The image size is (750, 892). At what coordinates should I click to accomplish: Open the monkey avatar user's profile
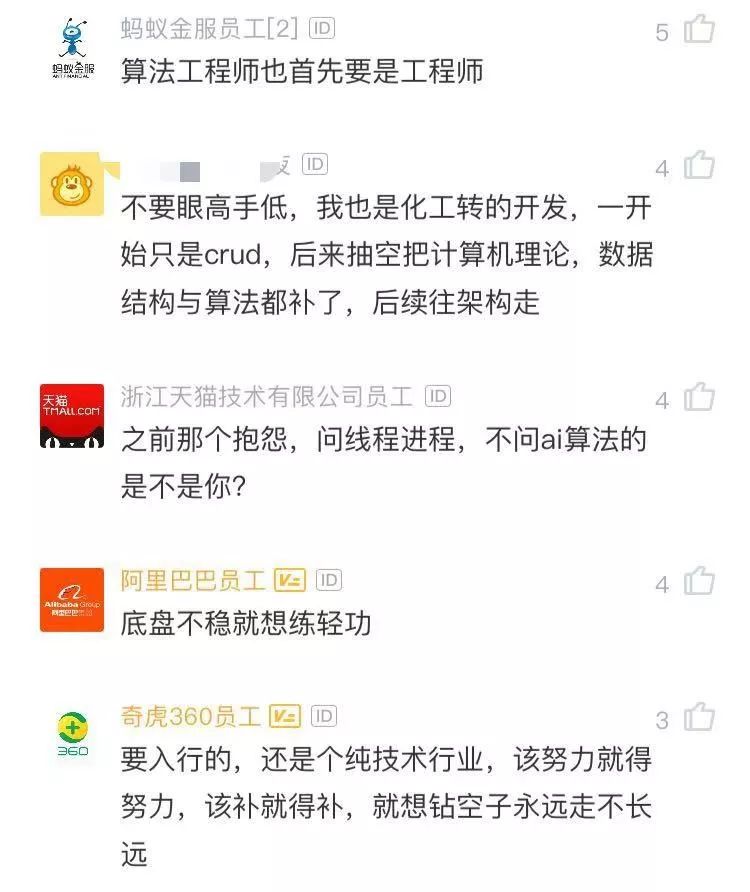point(72,184)
